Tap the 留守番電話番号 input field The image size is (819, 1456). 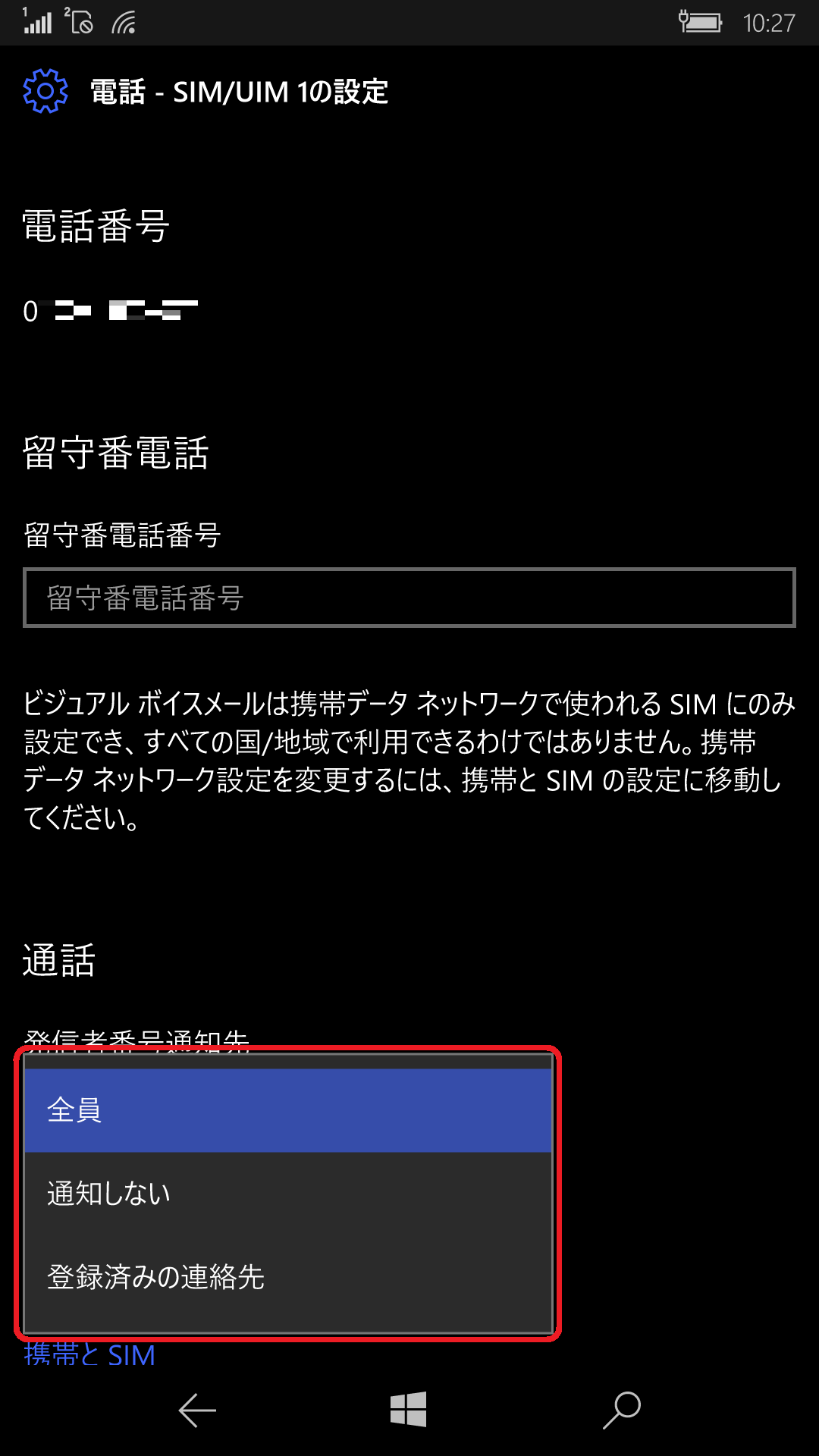pyautogui.click(x=409, y=598)
